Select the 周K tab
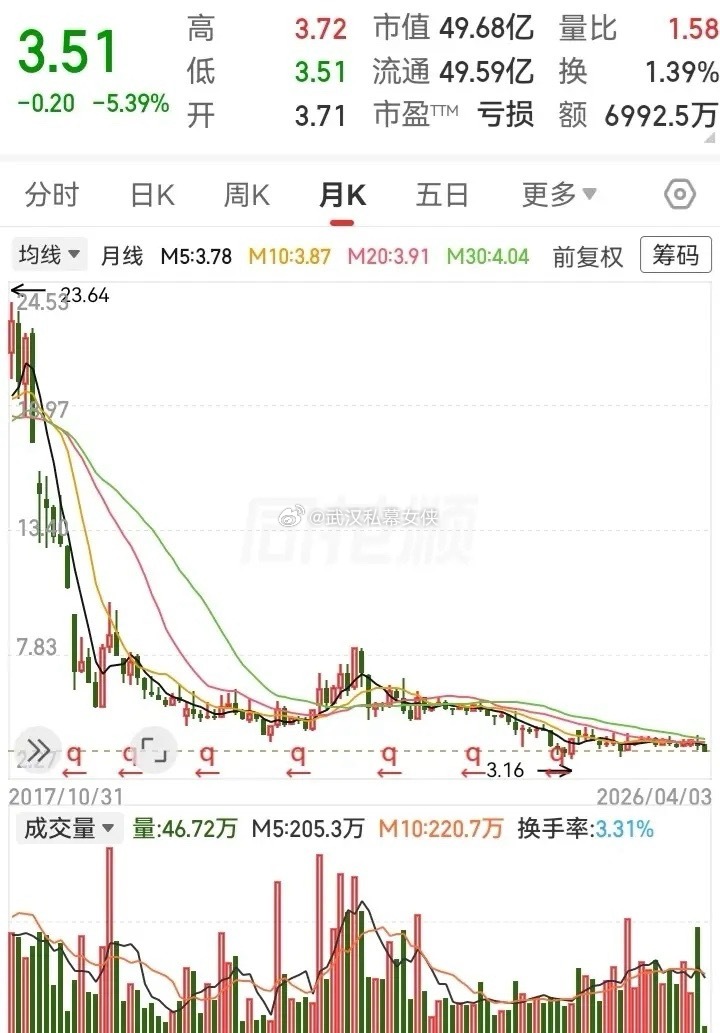The width and height of the screenshot is (720, 1033). [245, 195]
